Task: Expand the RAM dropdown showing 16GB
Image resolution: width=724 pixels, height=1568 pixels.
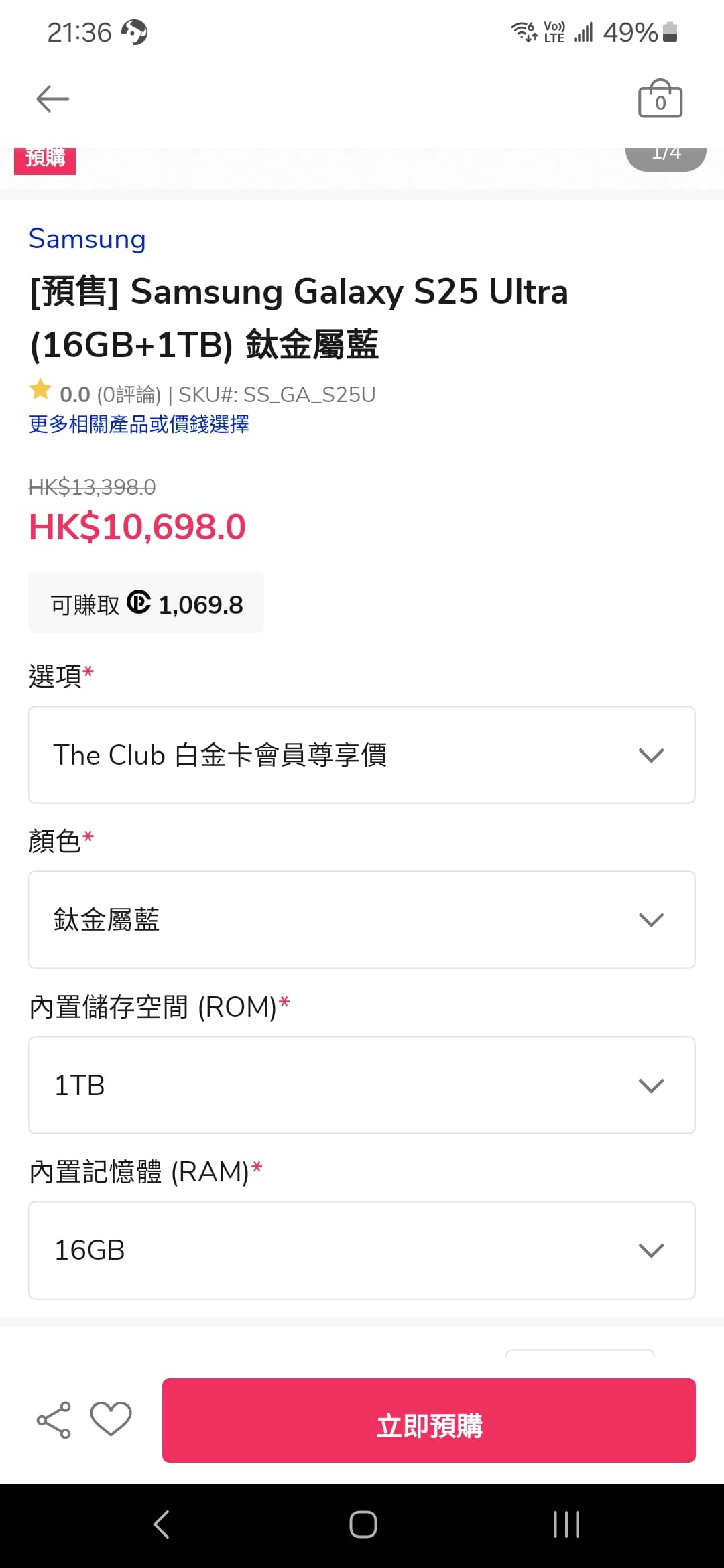Action: point(362,1250)
